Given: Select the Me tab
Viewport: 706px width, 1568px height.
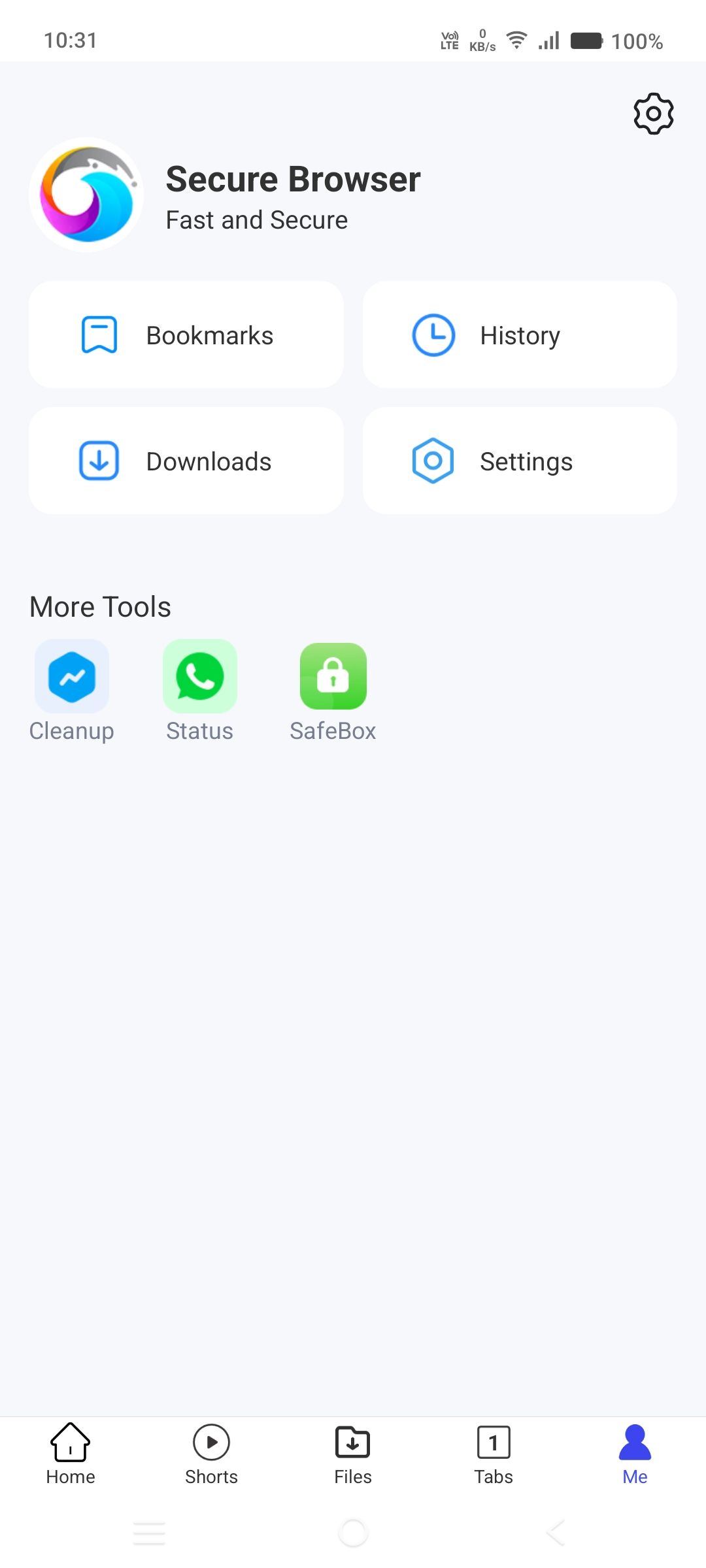Looking at the screenshot, I should pyautogui.click(x=635, y=1454).
